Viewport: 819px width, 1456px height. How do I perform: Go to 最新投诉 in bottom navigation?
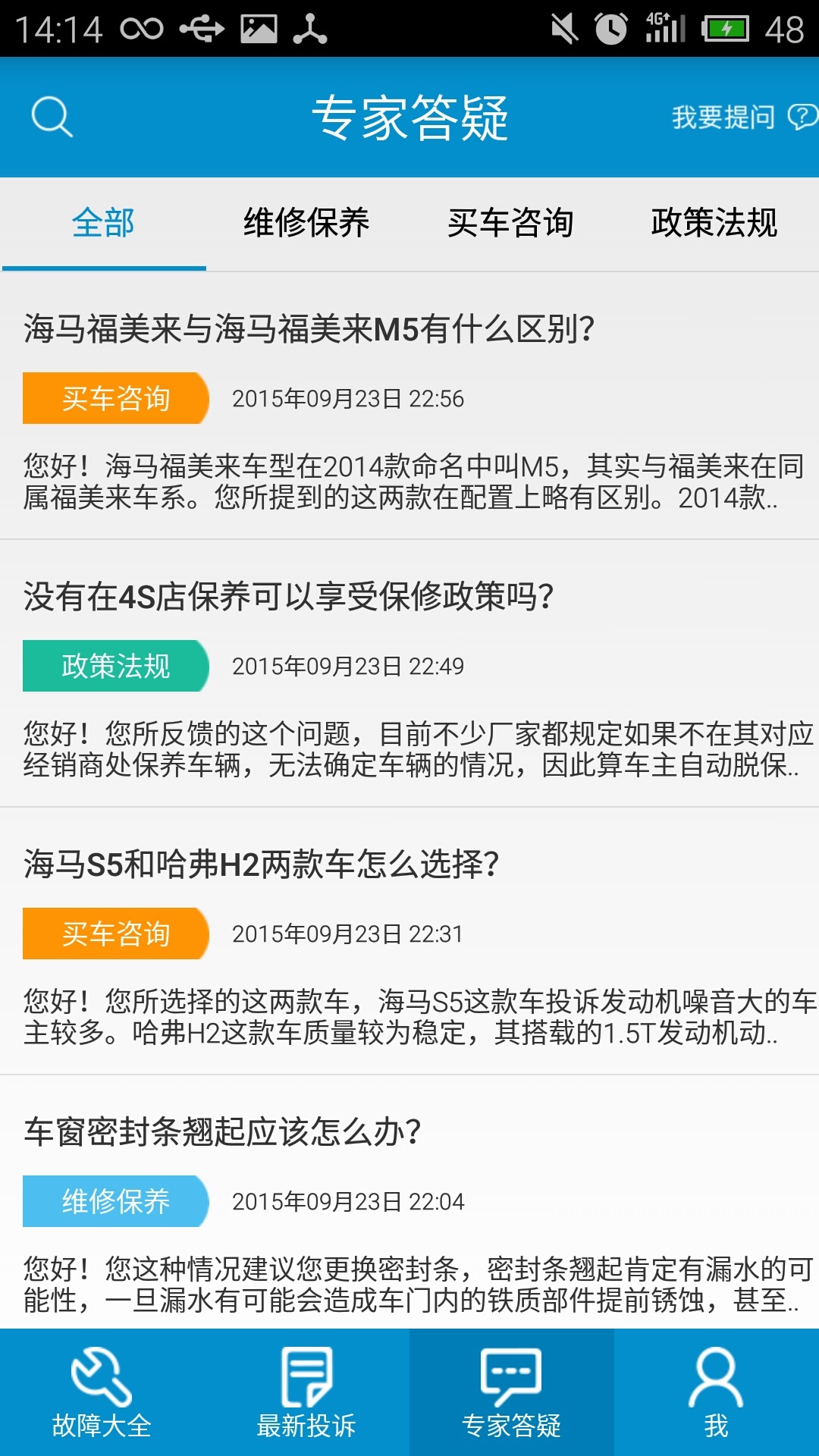[306, 1394]
